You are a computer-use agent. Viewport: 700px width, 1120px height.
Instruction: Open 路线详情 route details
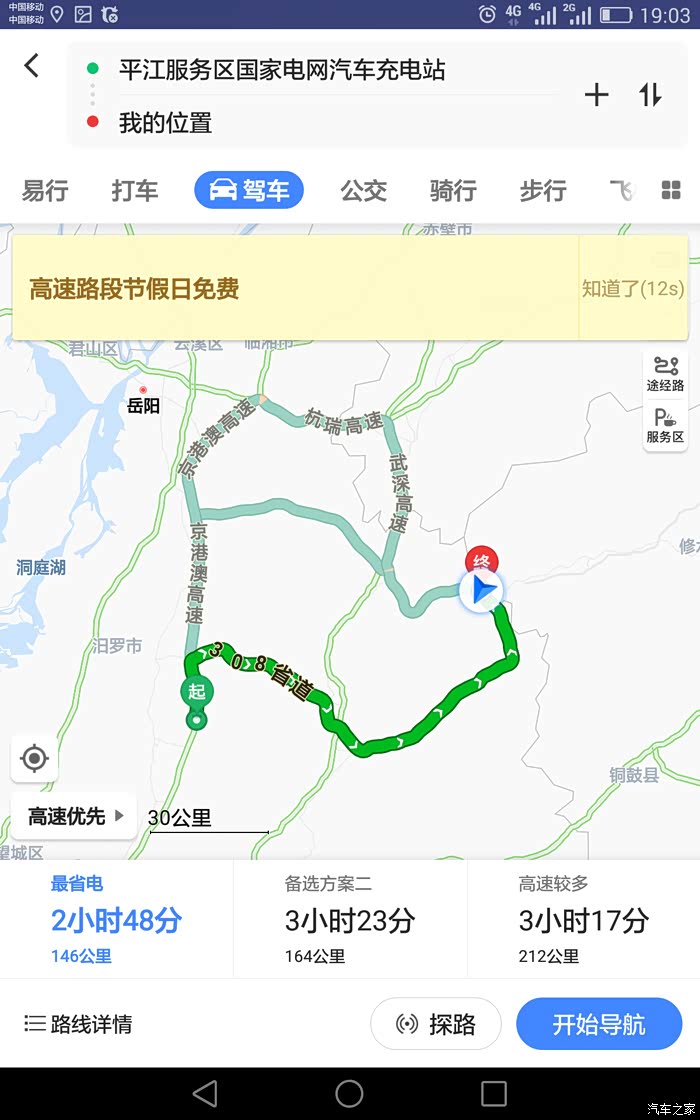click(78, 1024)
